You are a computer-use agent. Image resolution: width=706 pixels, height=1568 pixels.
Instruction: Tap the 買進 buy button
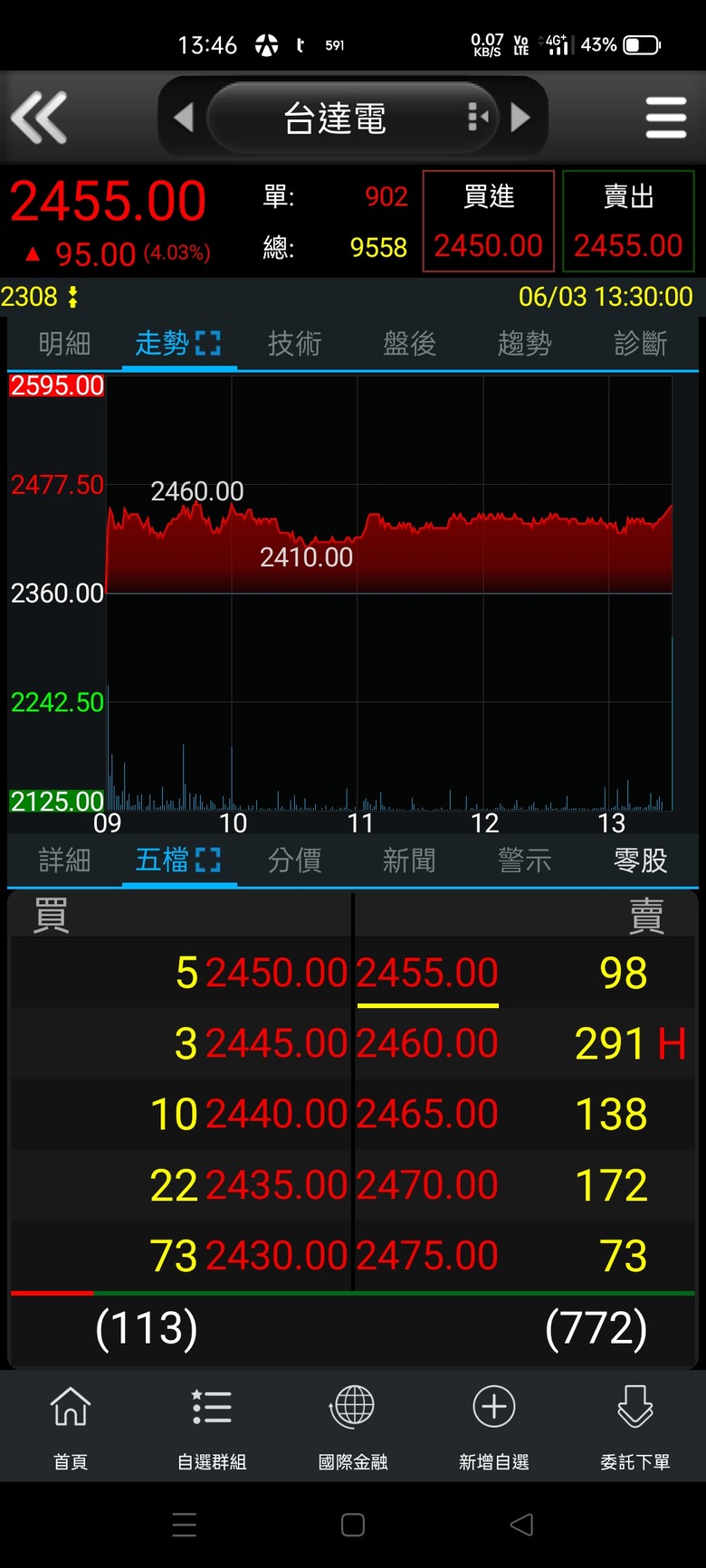pos(489,221)
